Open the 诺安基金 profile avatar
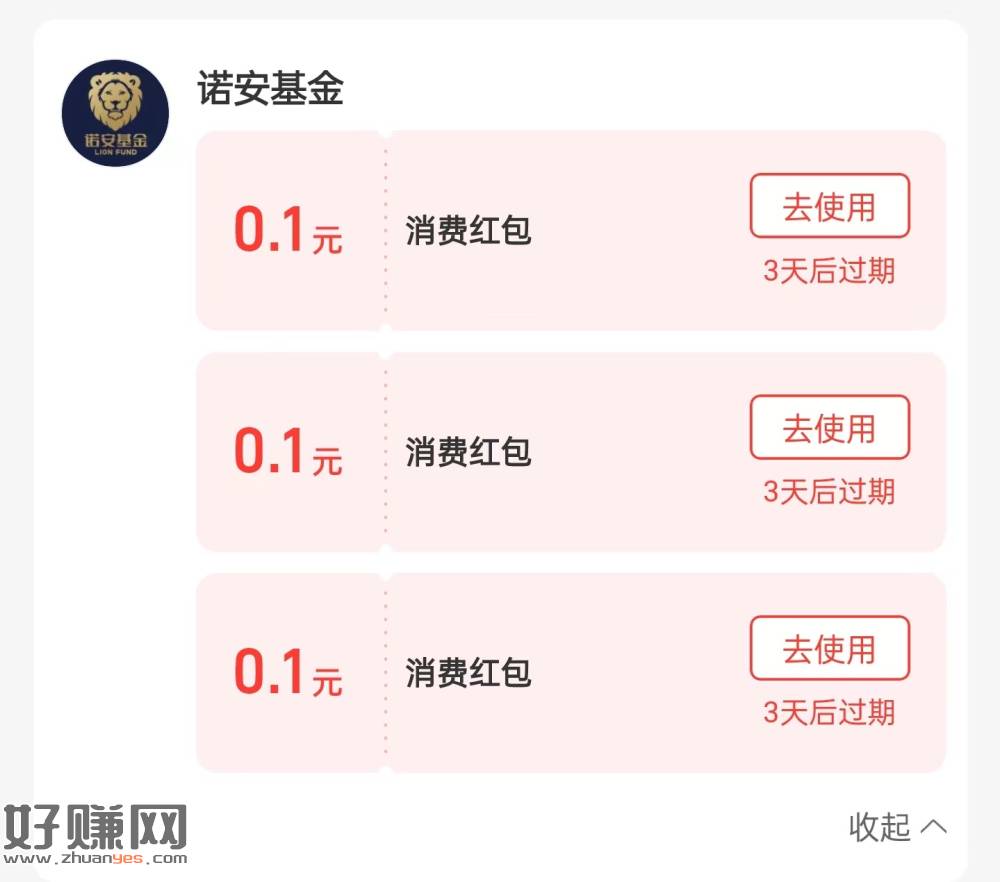1000x882 pixels. [x=115, y=113]
